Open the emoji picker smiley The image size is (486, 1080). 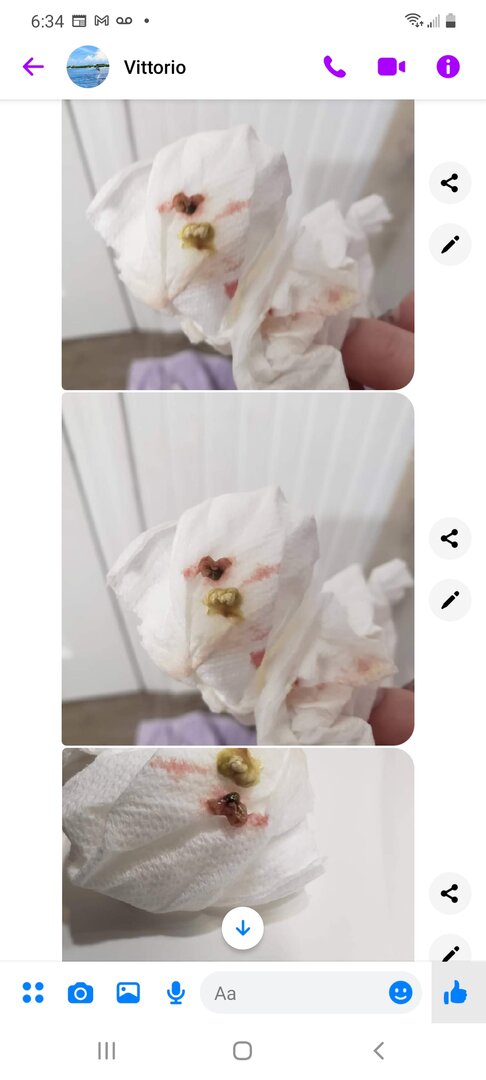tap(401, 993)
